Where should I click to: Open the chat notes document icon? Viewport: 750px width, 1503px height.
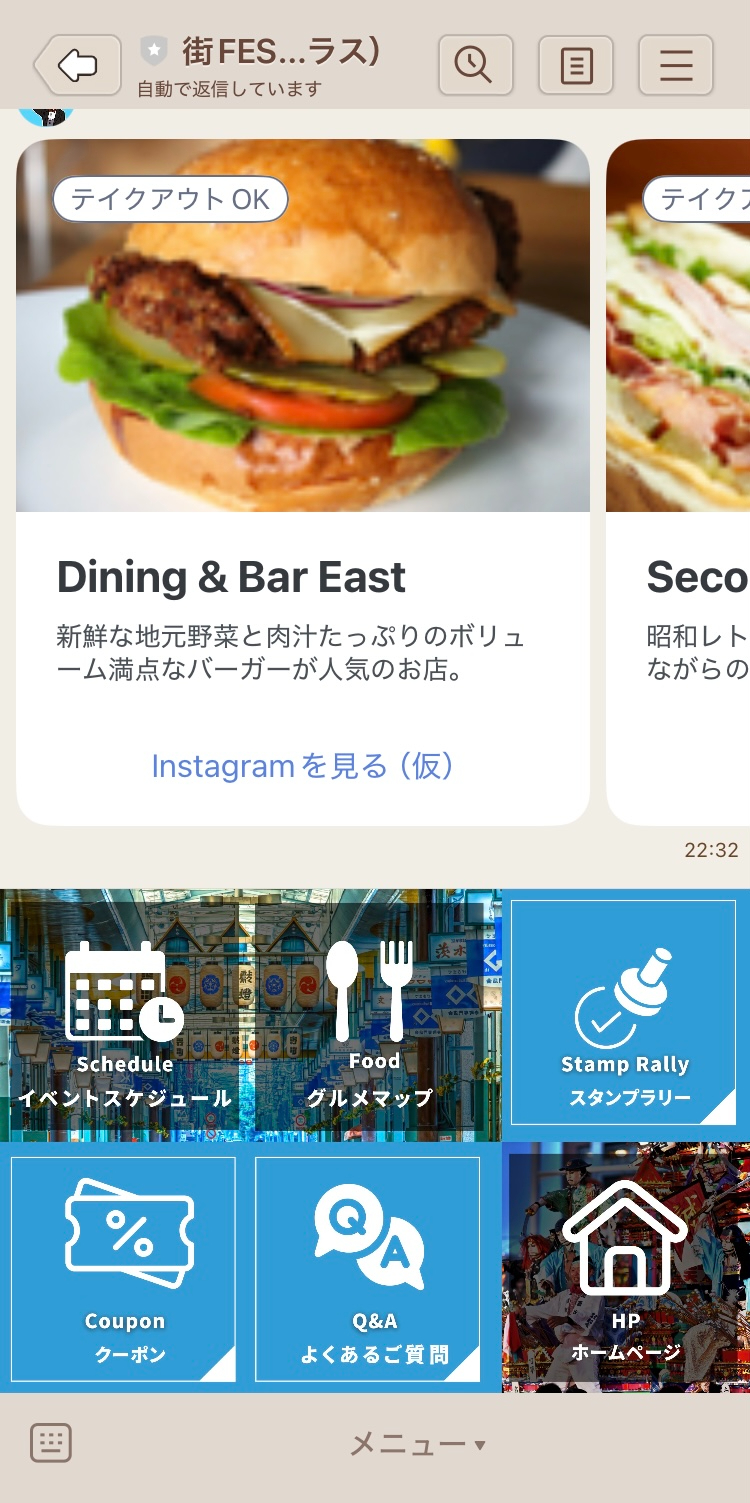[575, 65]
